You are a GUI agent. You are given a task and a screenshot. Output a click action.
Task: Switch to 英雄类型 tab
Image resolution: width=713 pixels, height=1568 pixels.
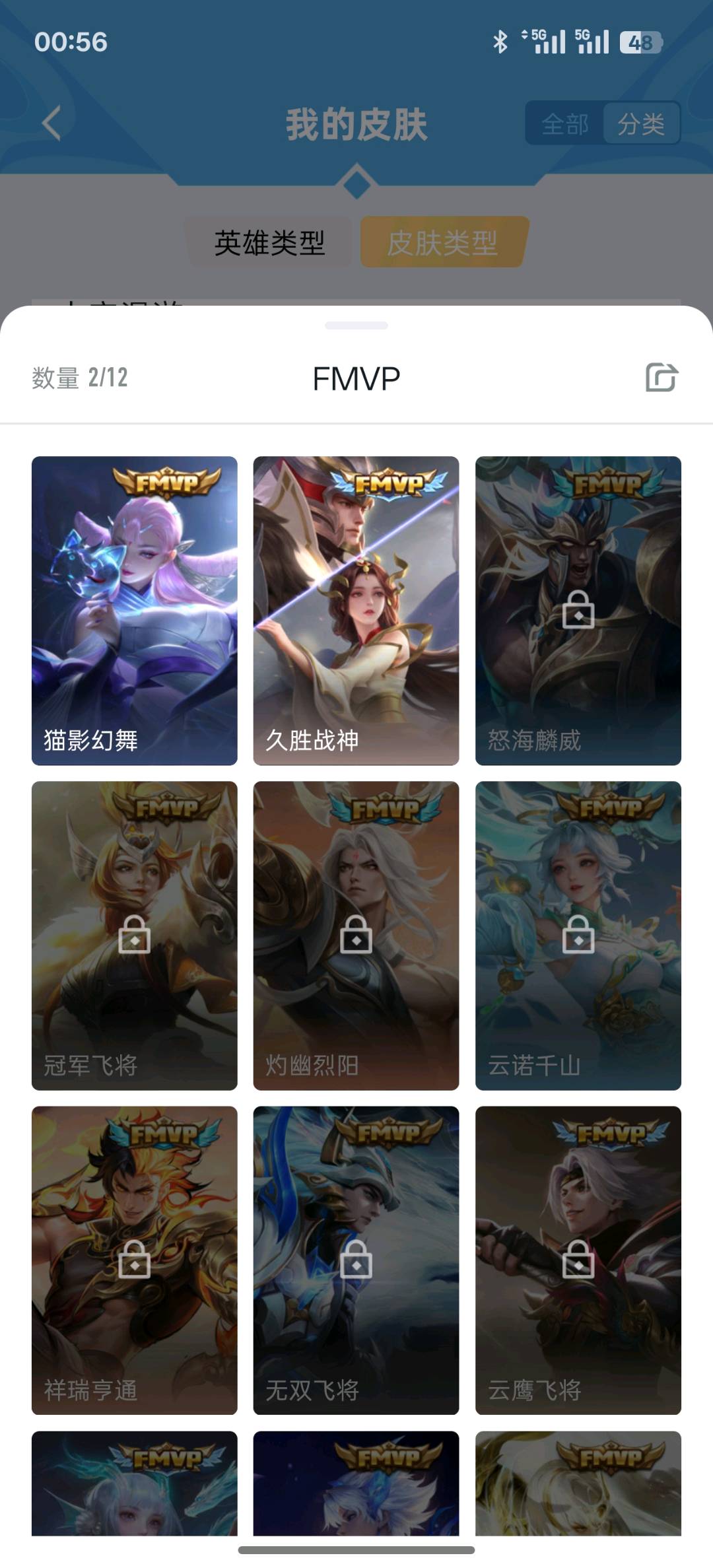[269, 243]
